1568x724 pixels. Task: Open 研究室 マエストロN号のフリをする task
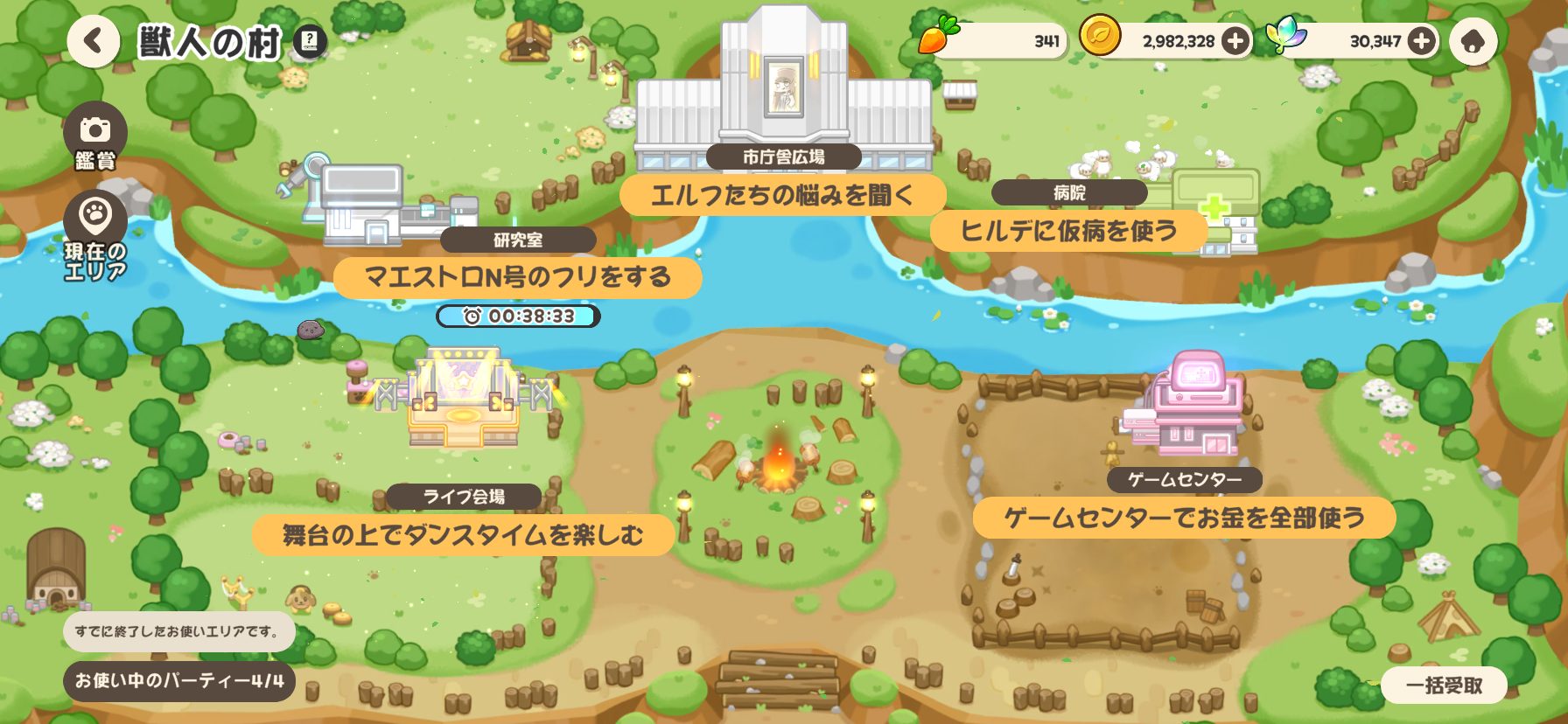coord(517,277)
